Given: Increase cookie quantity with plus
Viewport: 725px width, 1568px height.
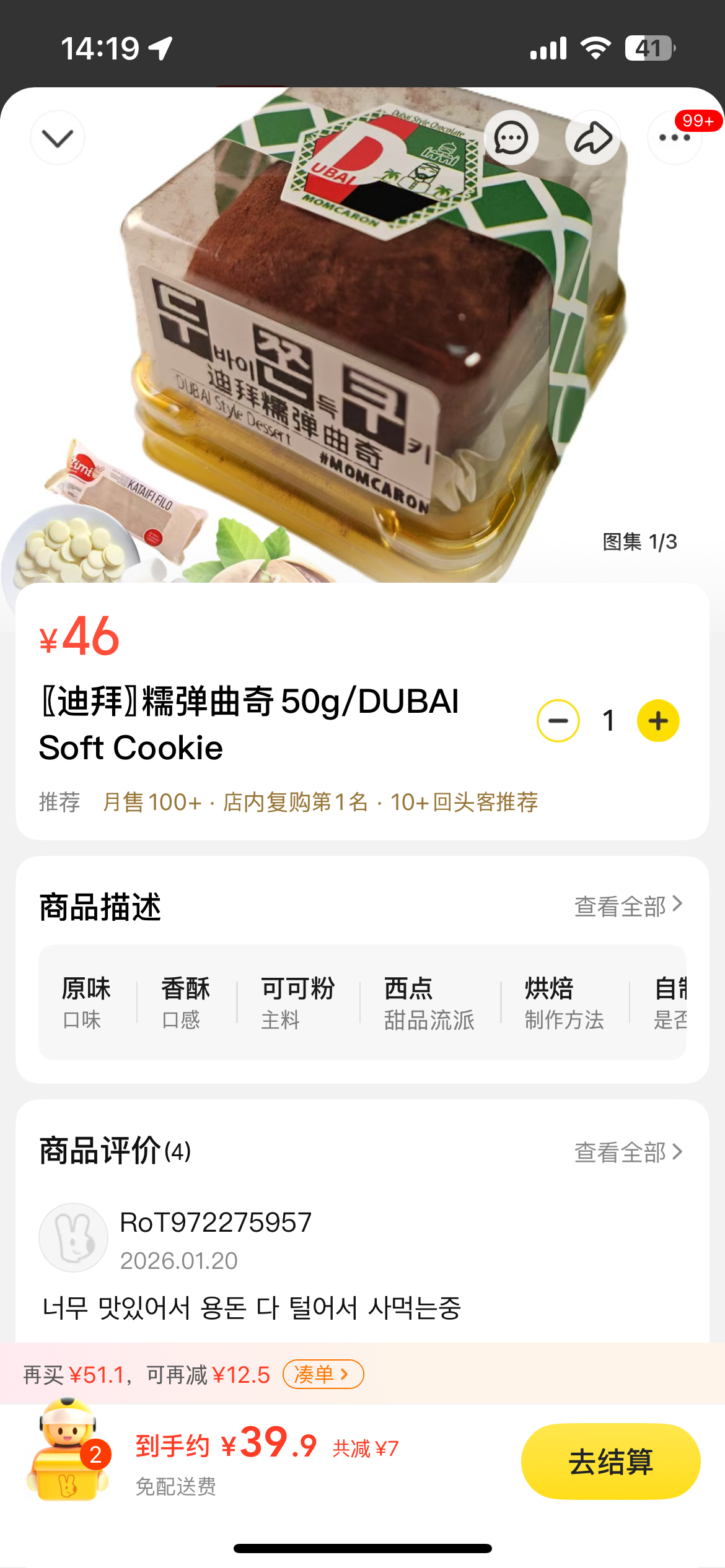Looking at the screenshot, I should 658,721.
